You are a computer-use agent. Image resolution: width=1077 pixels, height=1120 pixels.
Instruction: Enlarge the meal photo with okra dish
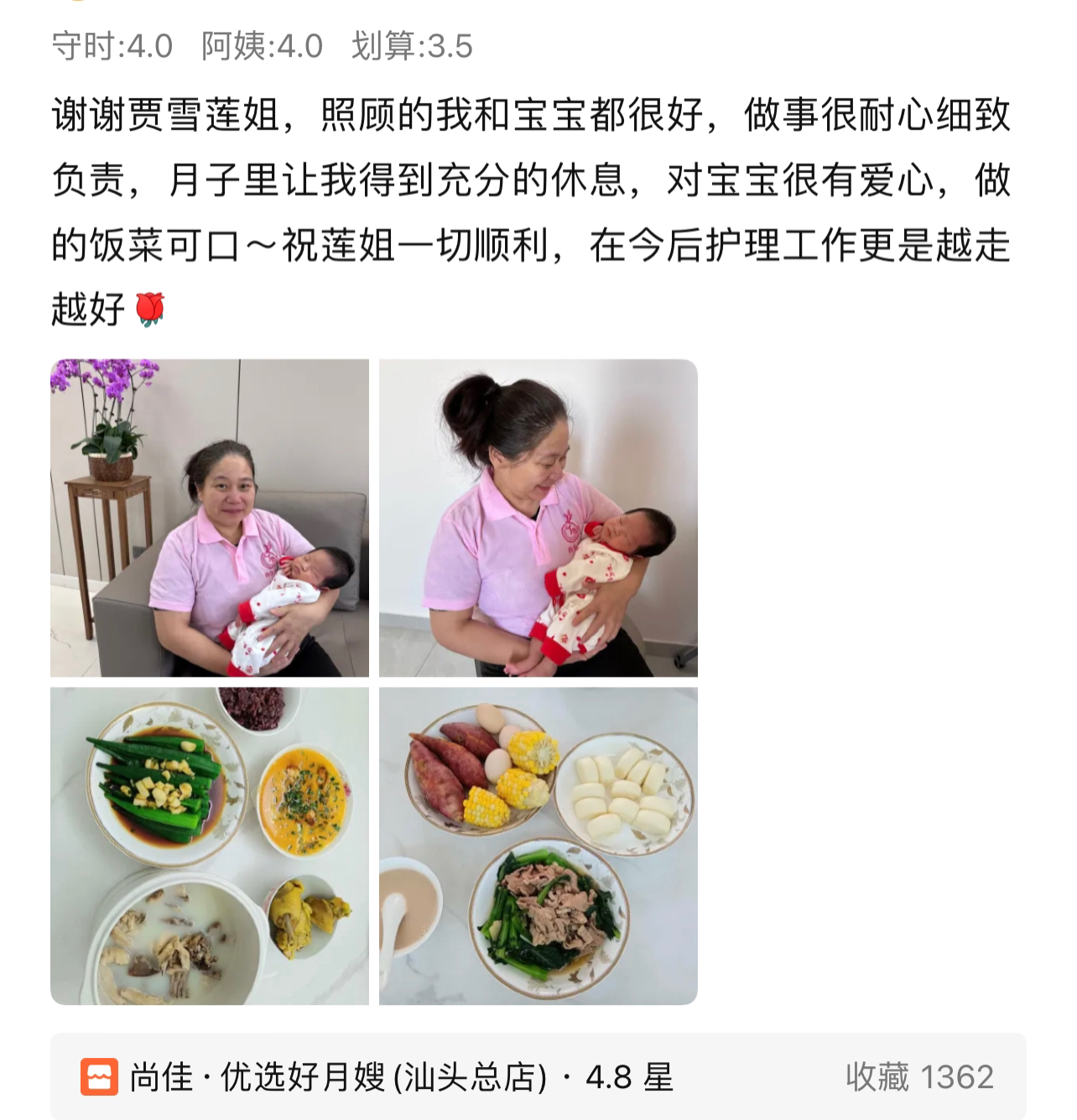210,846
